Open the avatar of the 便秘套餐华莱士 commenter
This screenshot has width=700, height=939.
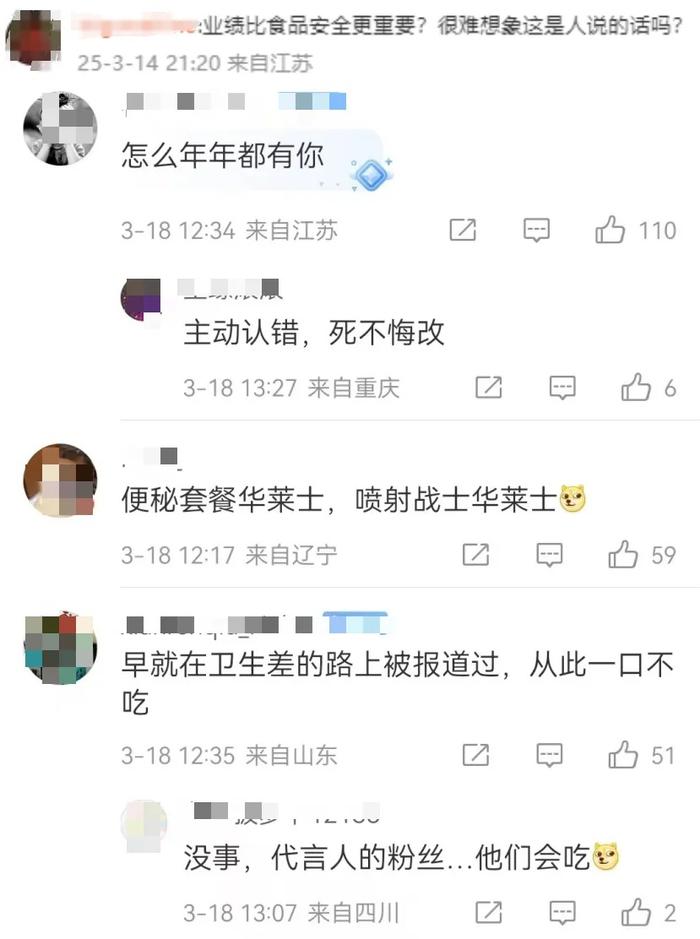point(60,481)
